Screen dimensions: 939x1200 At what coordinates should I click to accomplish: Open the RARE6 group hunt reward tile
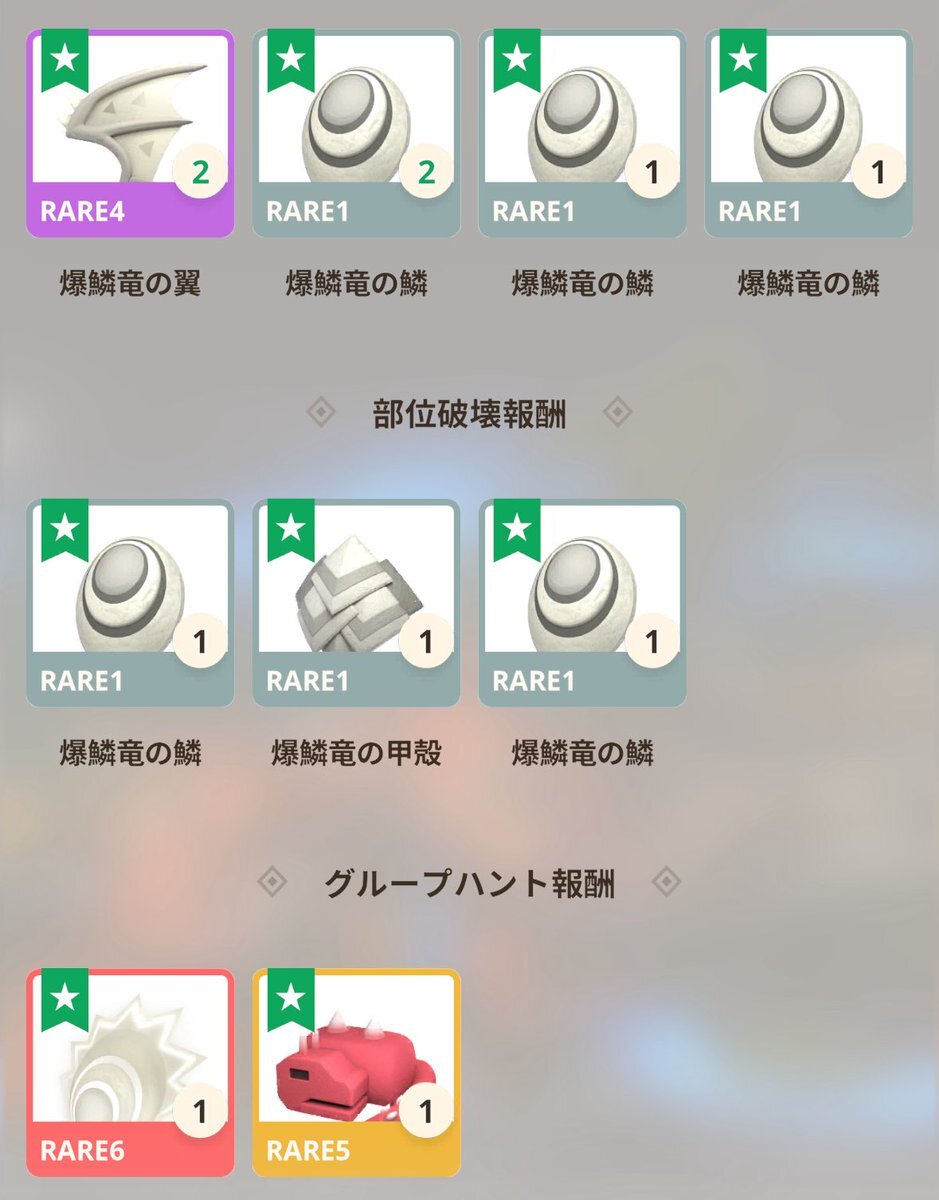[x=130, y=1072]
